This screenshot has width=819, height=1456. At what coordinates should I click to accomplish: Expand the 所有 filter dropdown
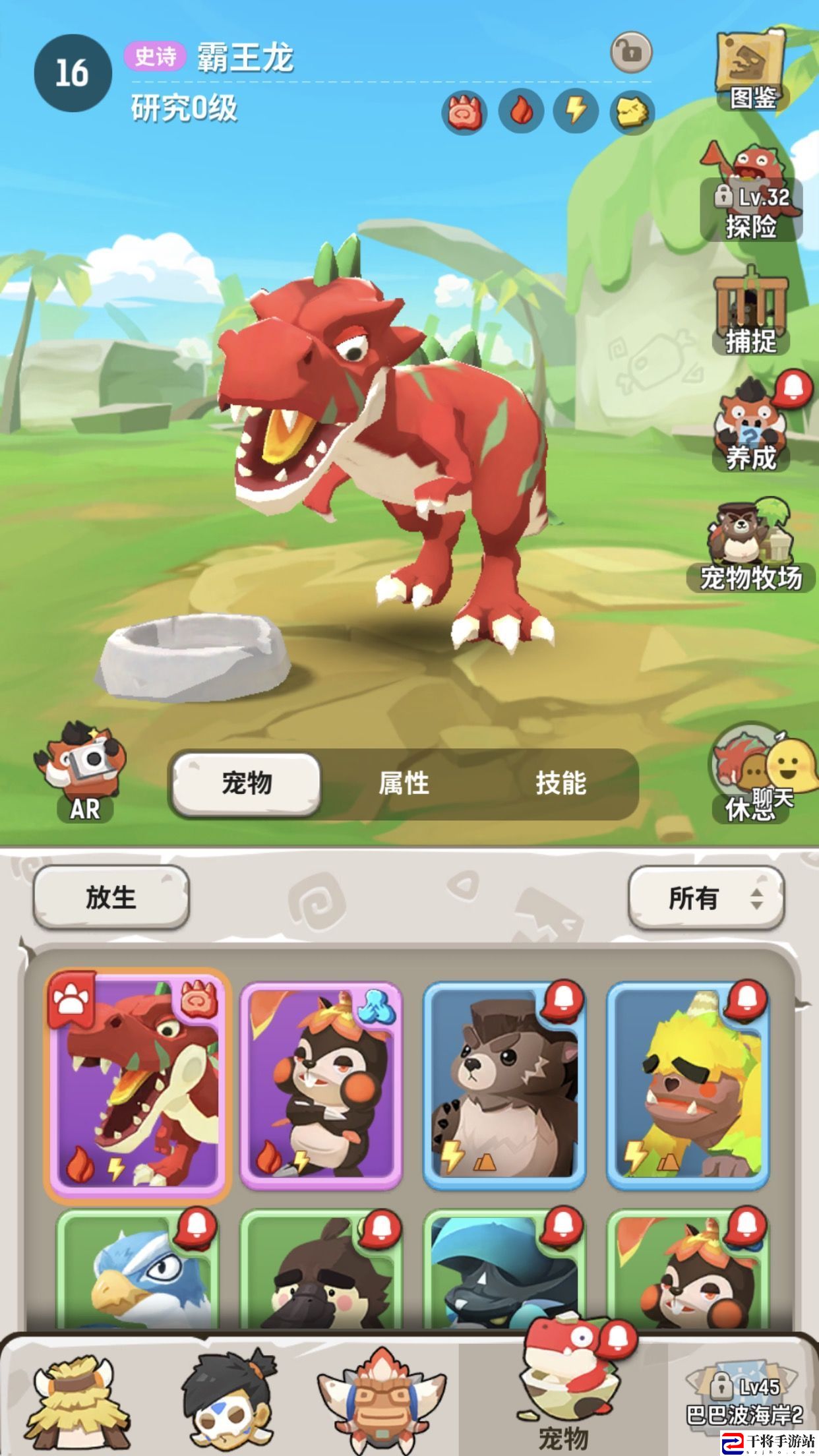pos(706,898)
